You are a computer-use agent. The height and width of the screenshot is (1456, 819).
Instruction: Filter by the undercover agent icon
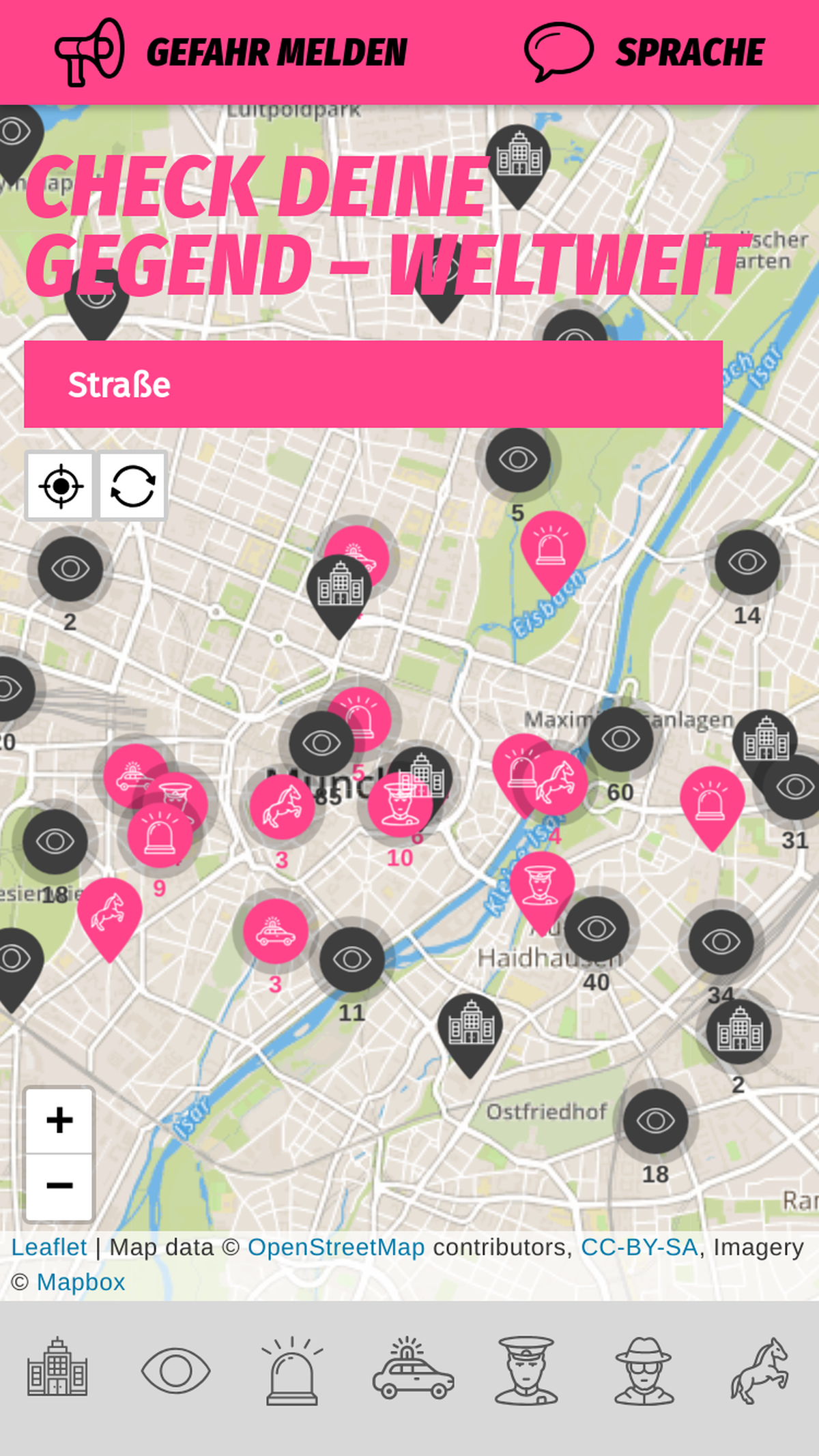(644, 1370)
